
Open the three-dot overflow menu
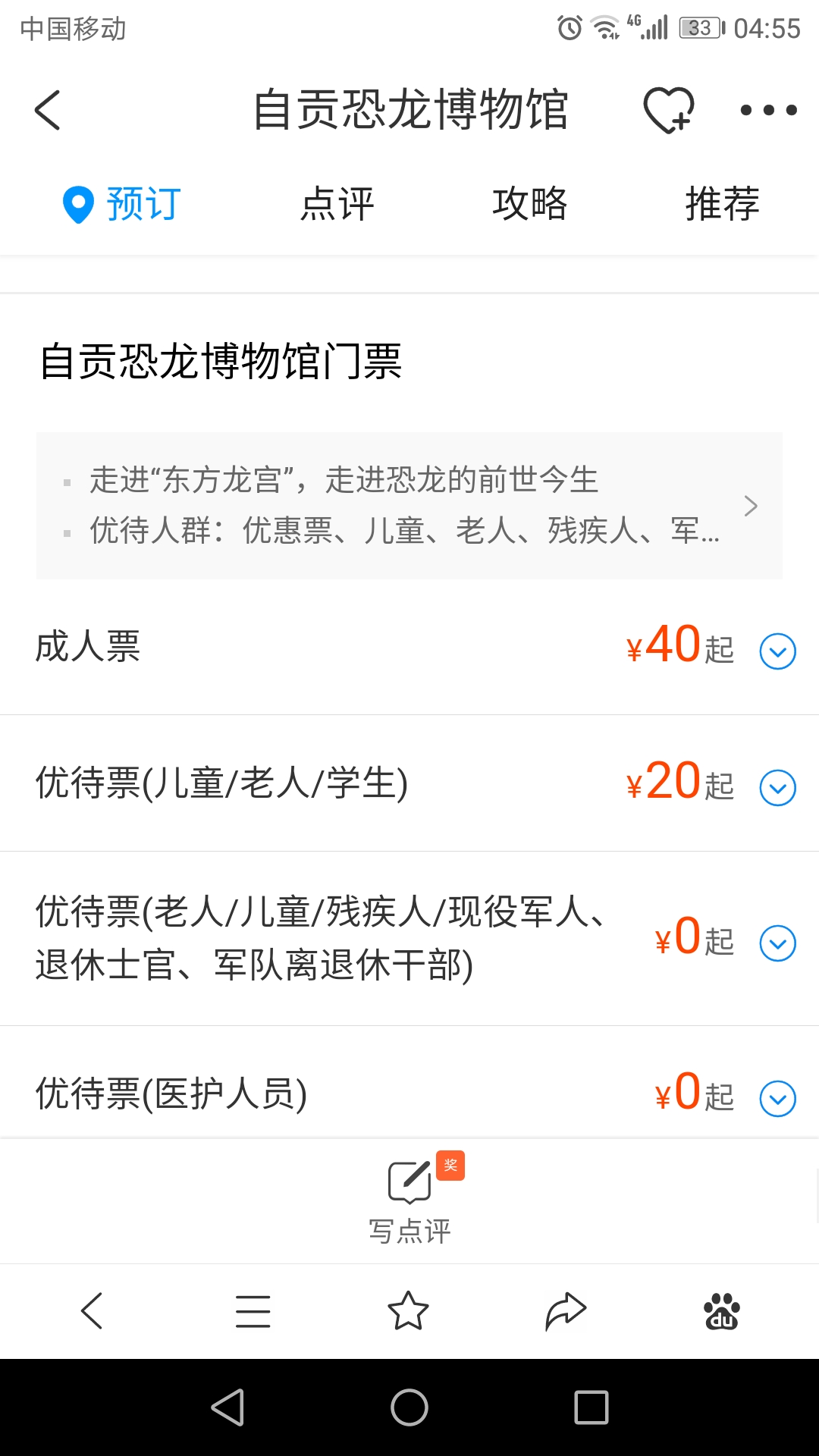tap(768, 110)
